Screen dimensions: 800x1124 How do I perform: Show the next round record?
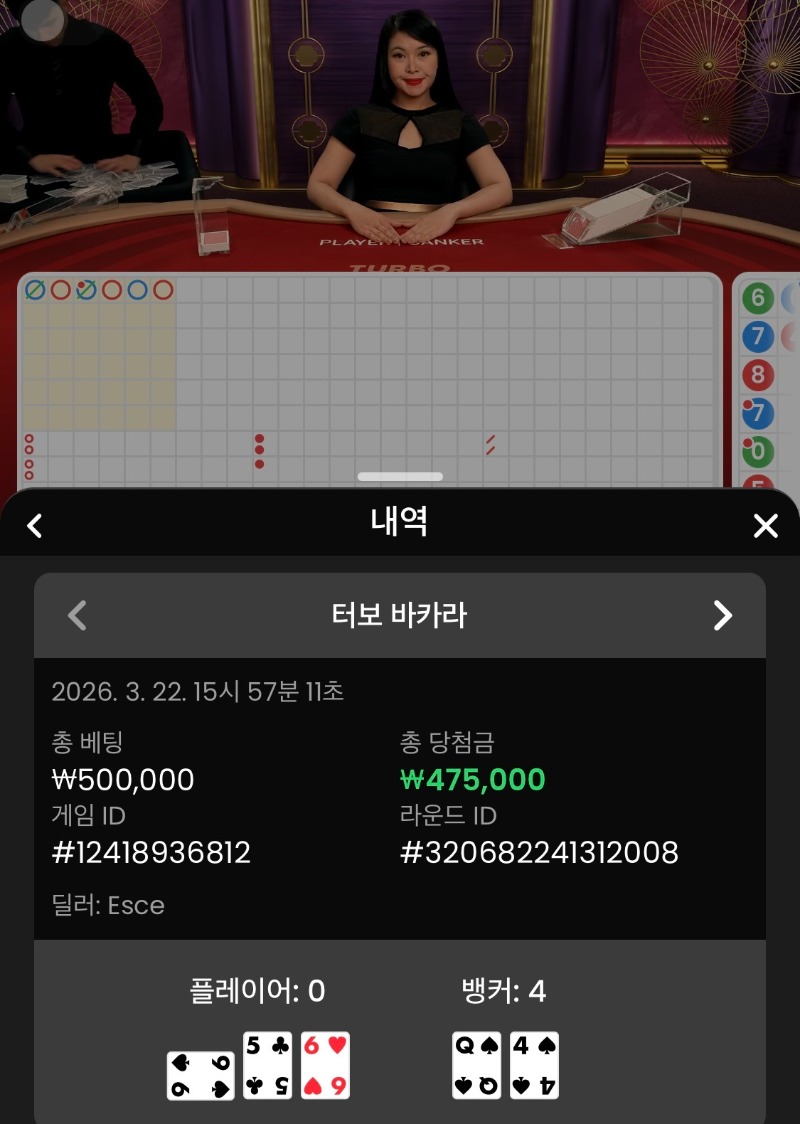coord(722,615)
